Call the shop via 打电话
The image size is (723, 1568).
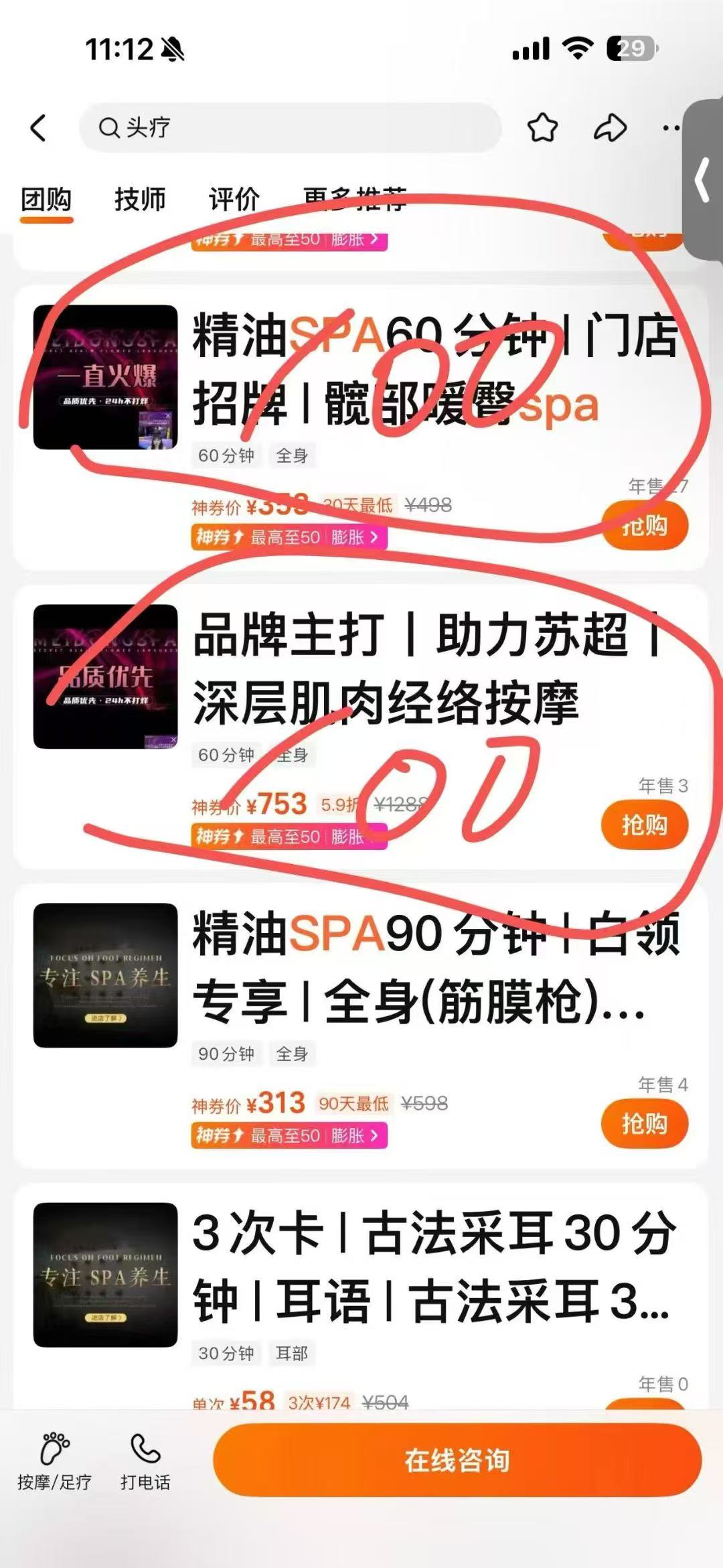click(x=145, y=1462)
